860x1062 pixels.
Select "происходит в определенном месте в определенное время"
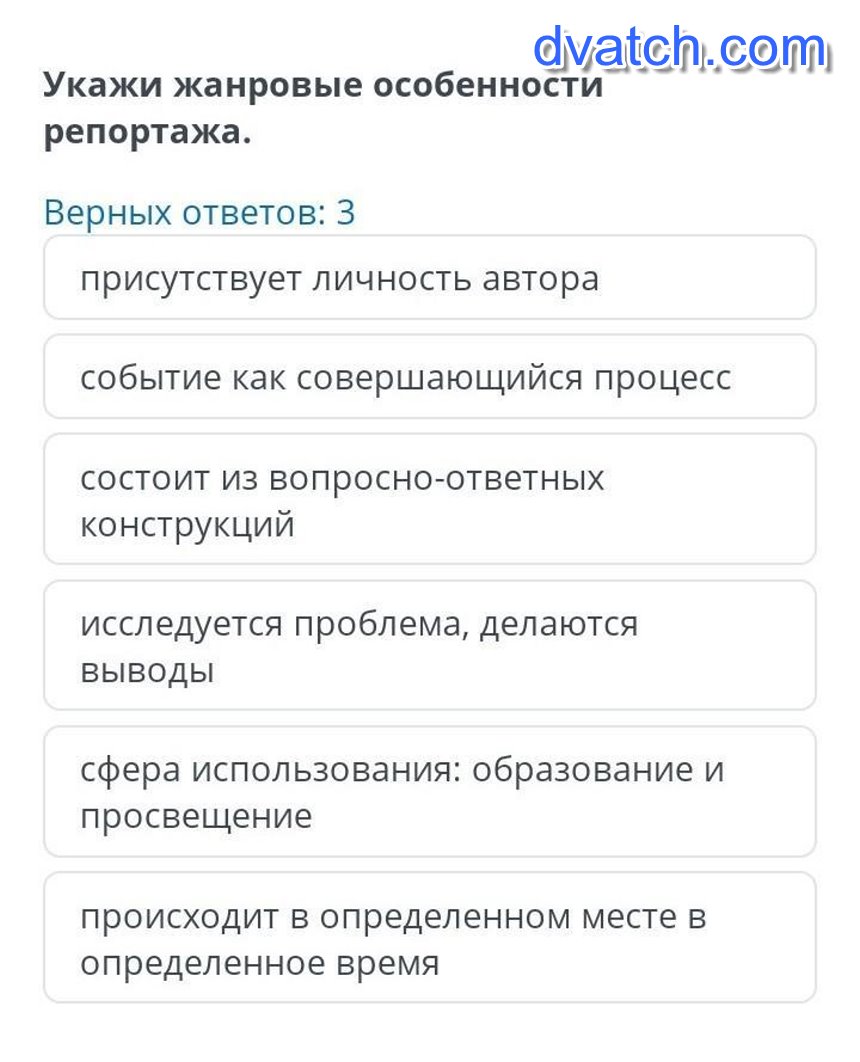click(430, 938)
